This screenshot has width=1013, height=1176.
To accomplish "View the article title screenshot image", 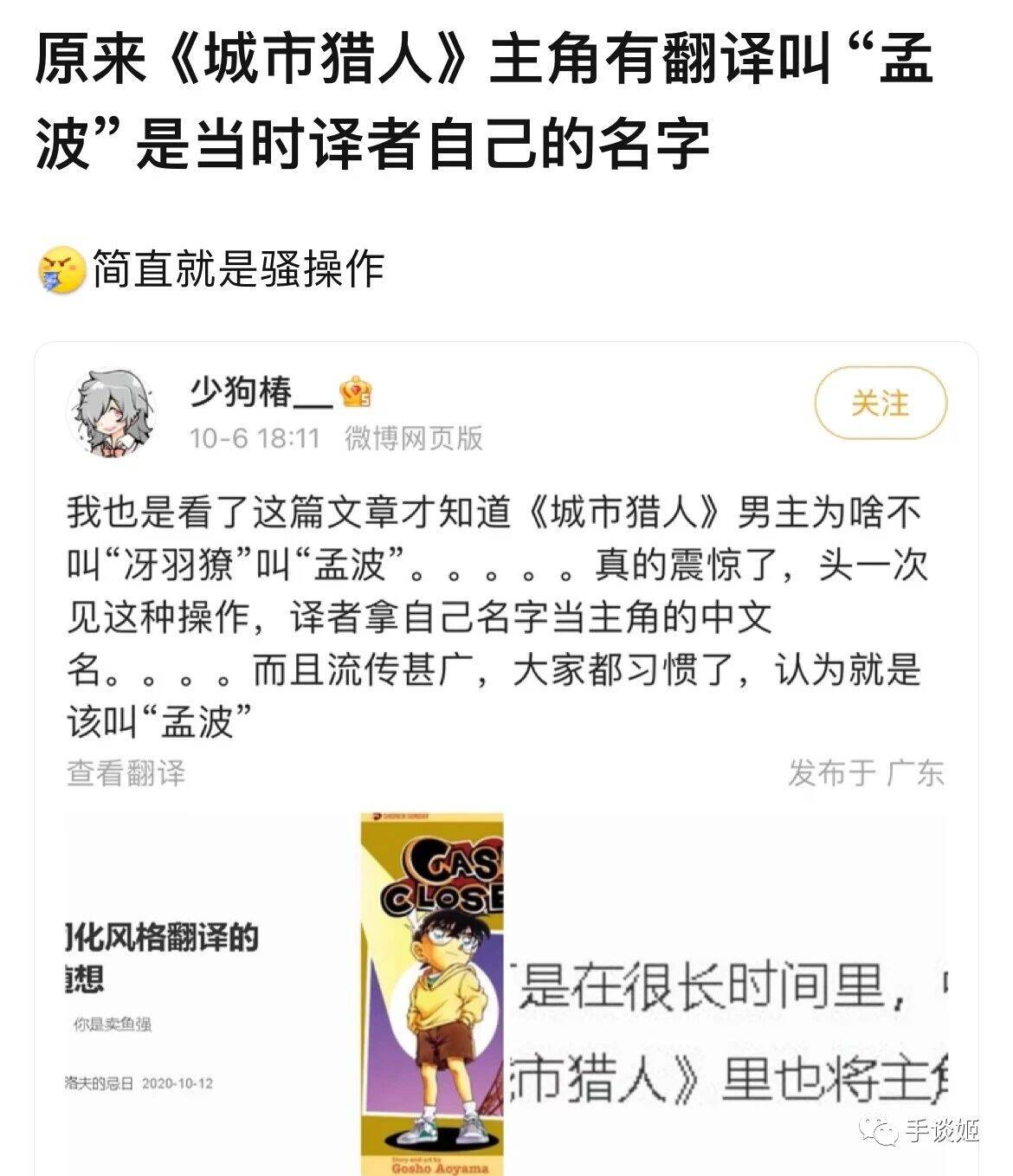I will tap(208, 993).
